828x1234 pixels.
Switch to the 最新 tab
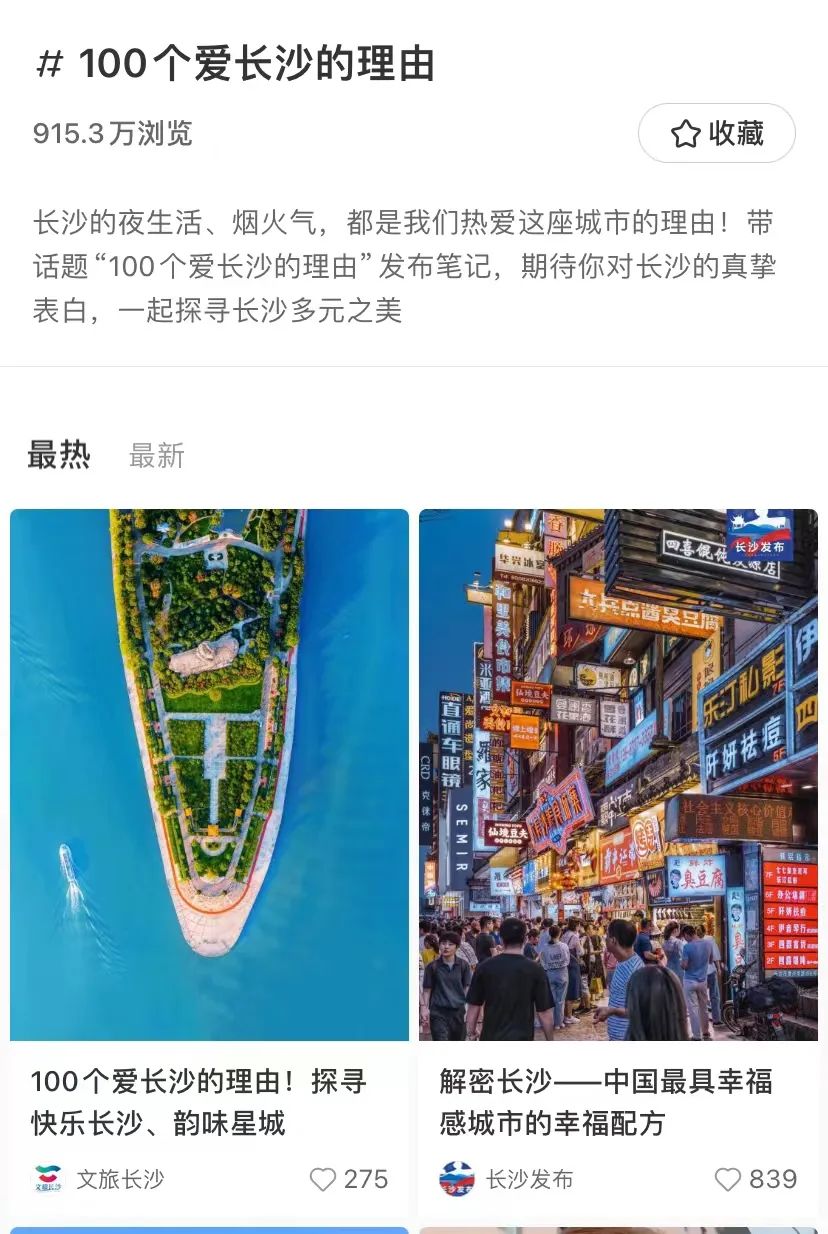157,456
